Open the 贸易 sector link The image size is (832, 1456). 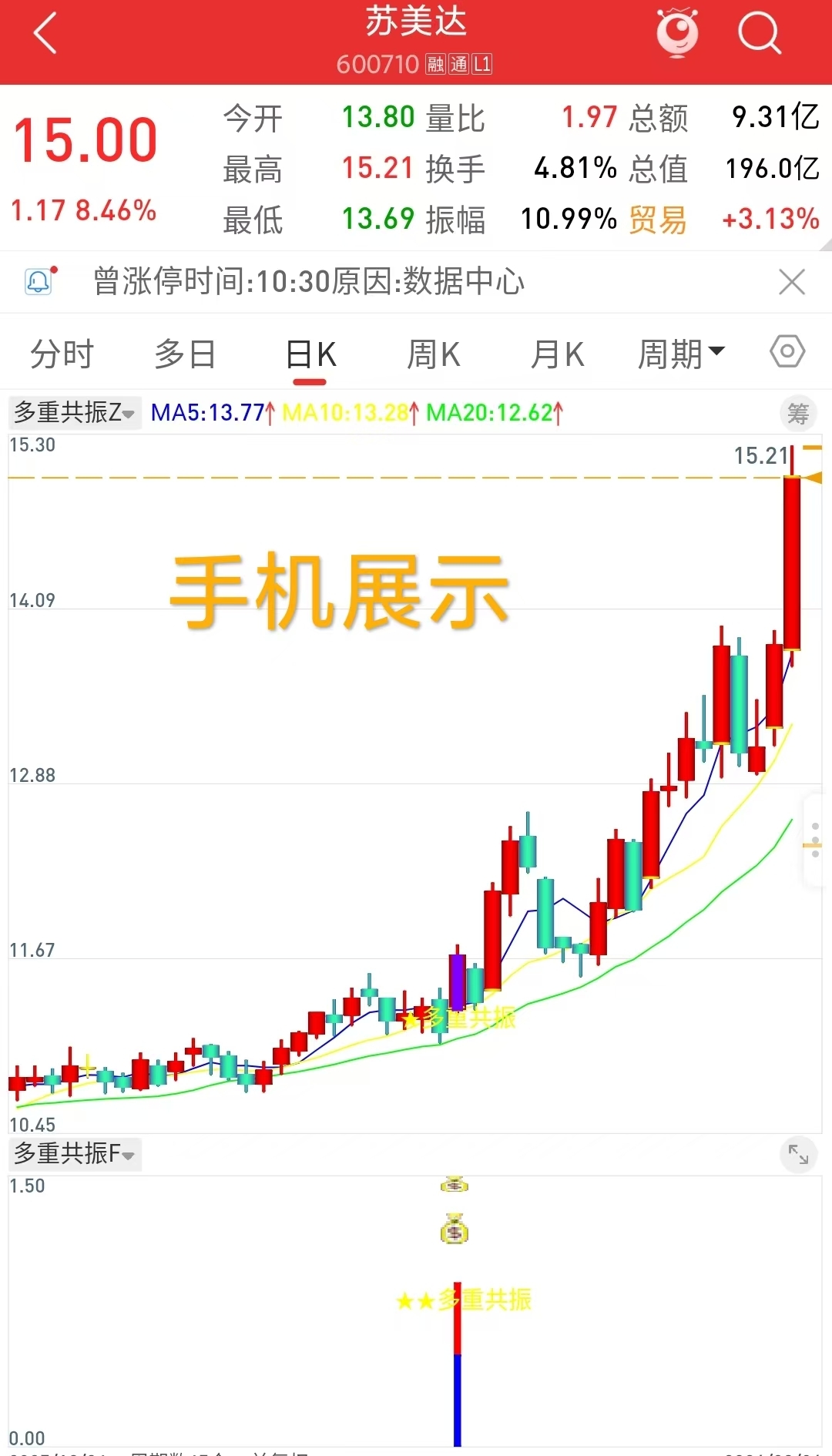click(x=657, y=220)
